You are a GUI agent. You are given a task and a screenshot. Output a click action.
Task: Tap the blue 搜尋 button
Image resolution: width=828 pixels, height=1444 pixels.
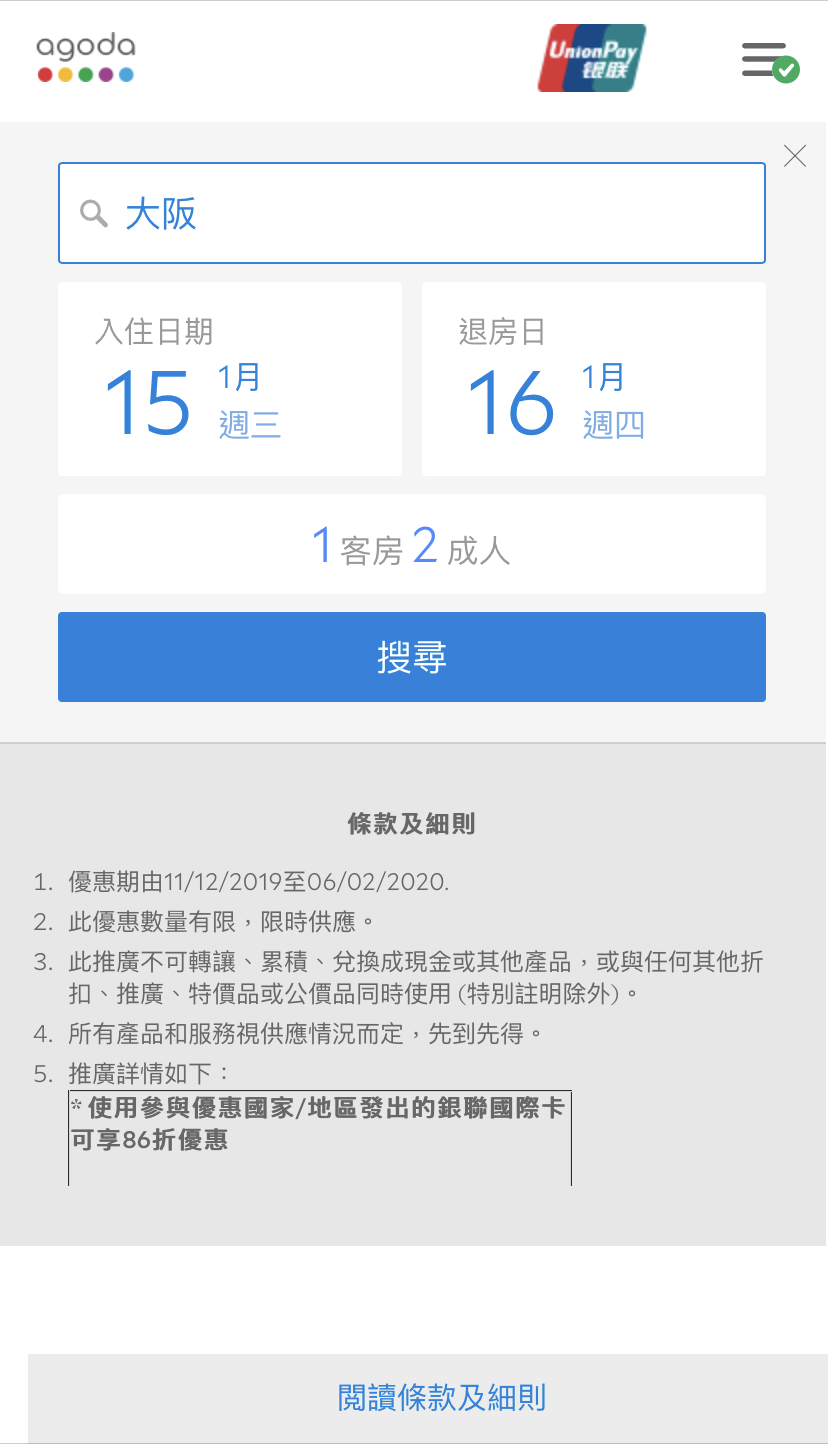click(411, 657)
